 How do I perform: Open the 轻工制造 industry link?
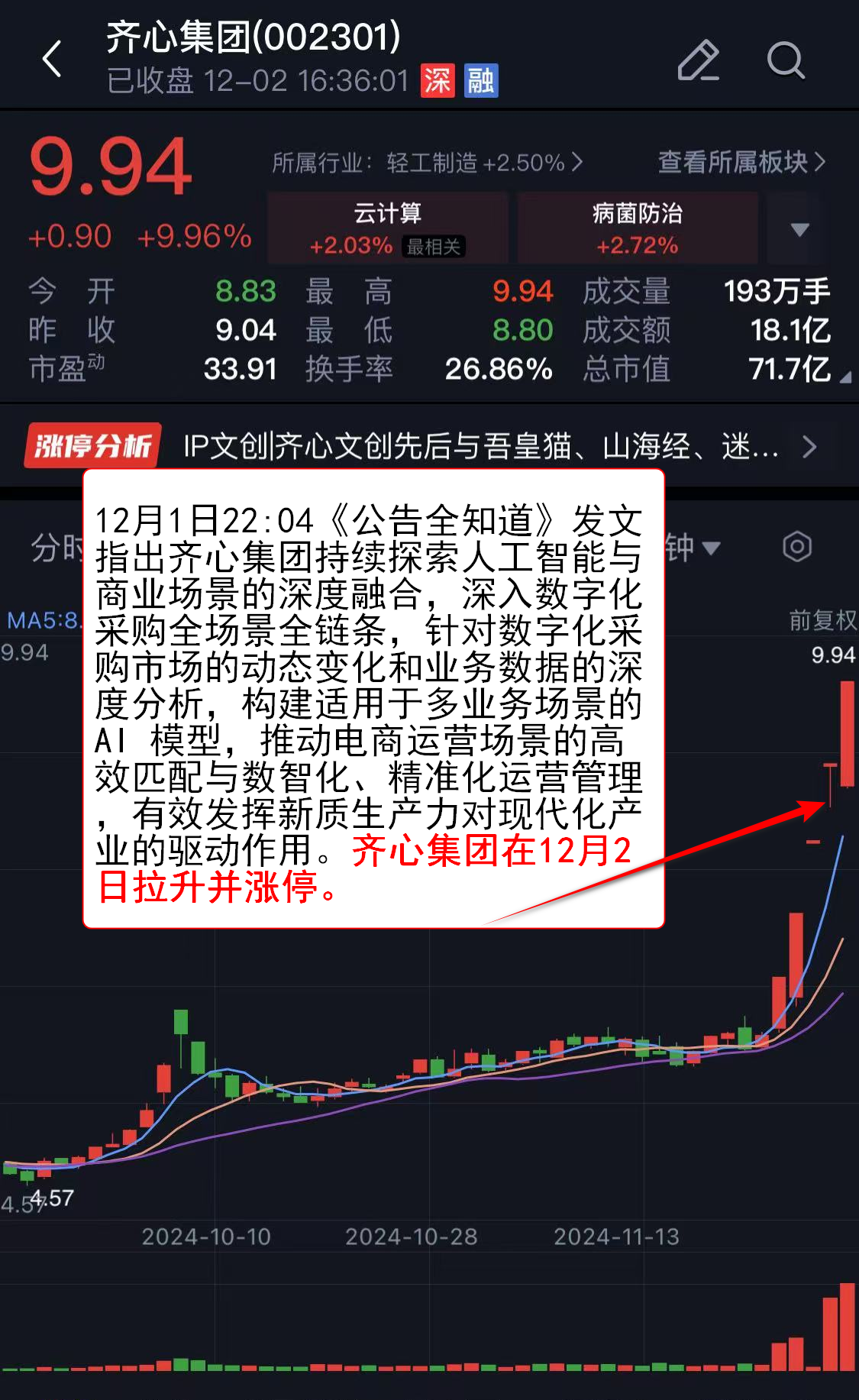pos(428,163)
